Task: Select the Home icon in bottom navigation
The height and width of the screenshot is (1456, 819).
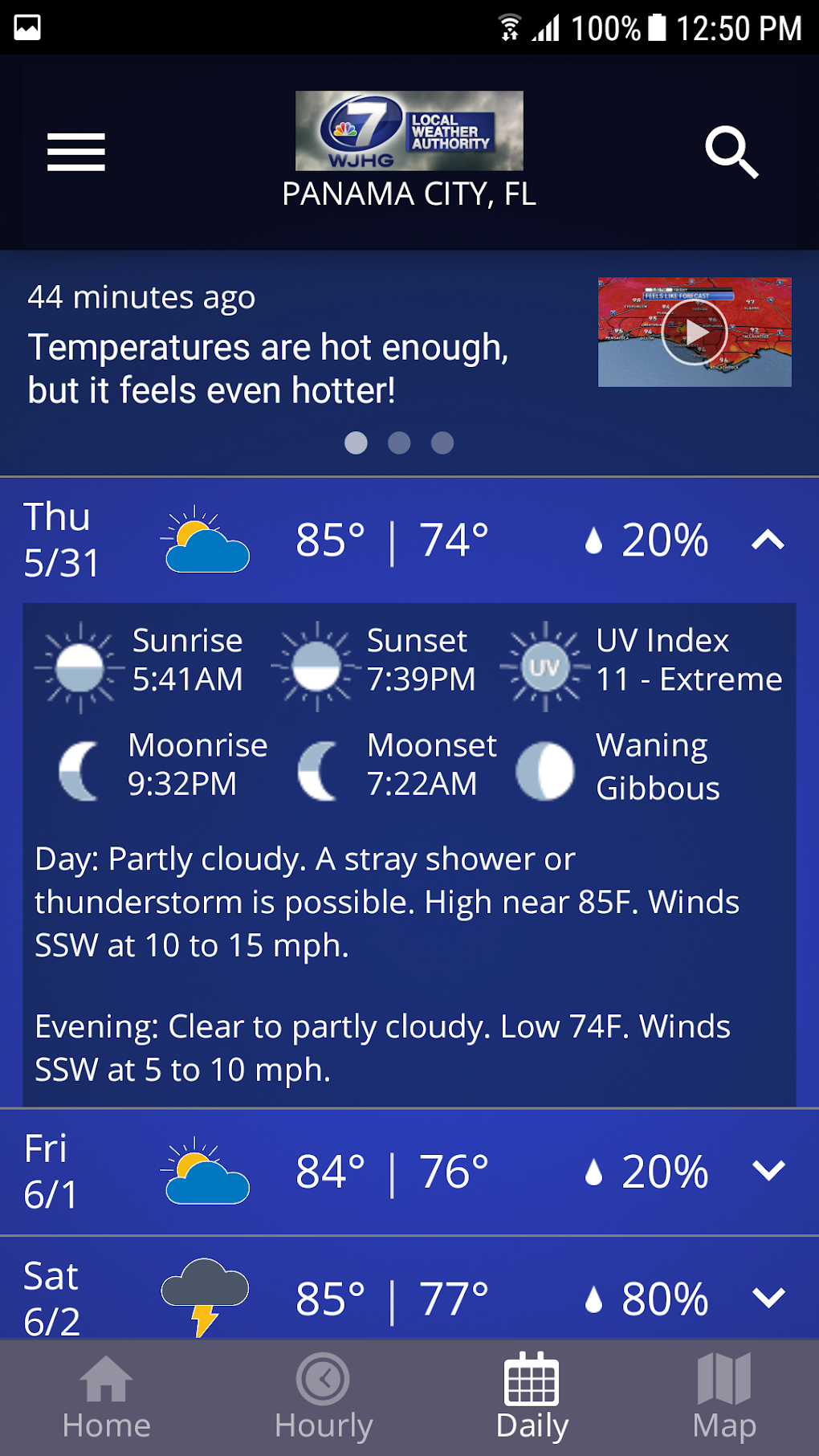Action: pos(107,1389)
